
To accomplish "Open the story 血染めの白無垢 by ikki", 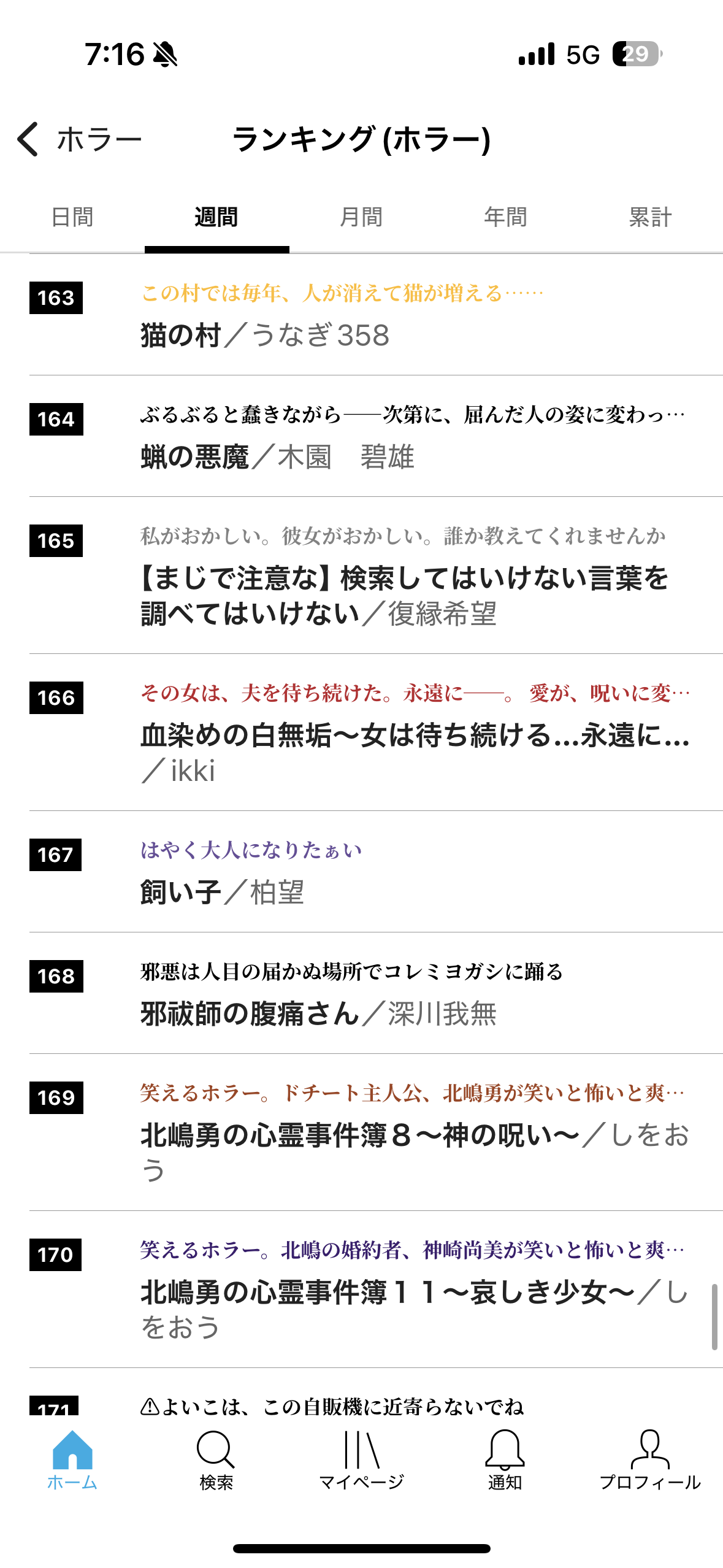I will pyautogui.click(x=415, y=735).
